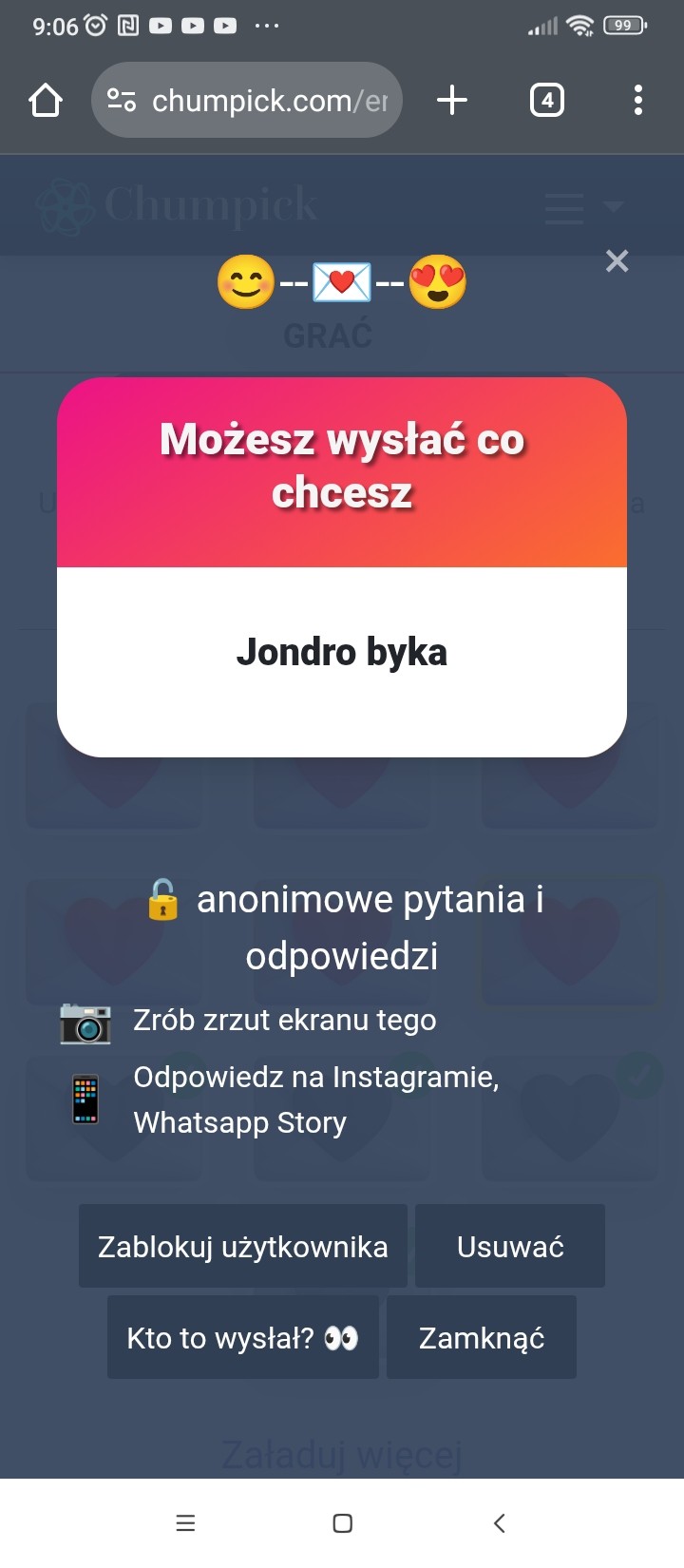Go back using the system back button
The image size is (684, 1568).
pos(500,1523)
